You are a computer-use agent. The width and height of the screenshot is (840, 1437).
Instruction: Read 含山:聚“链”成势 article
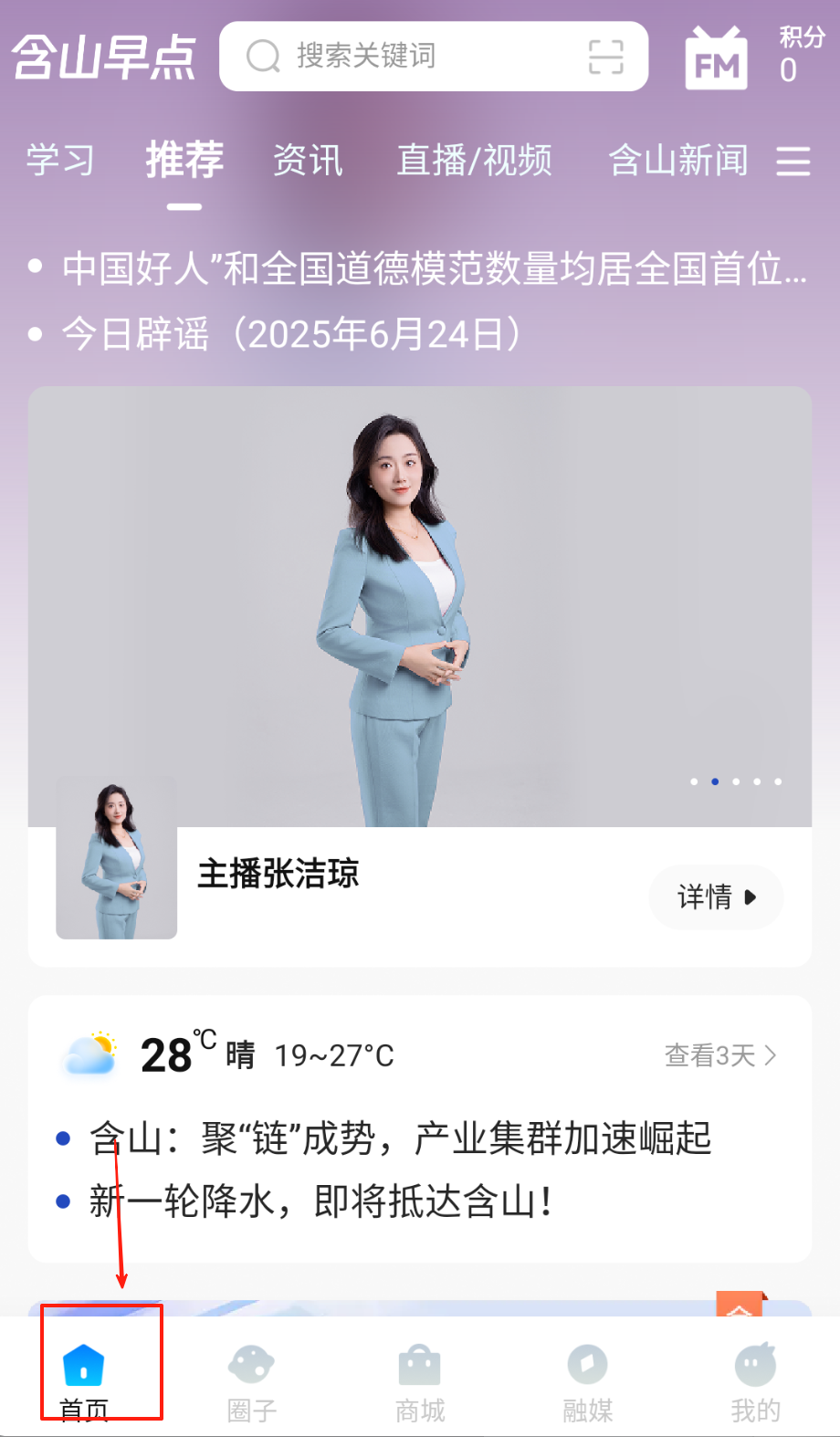point(400,1138)
